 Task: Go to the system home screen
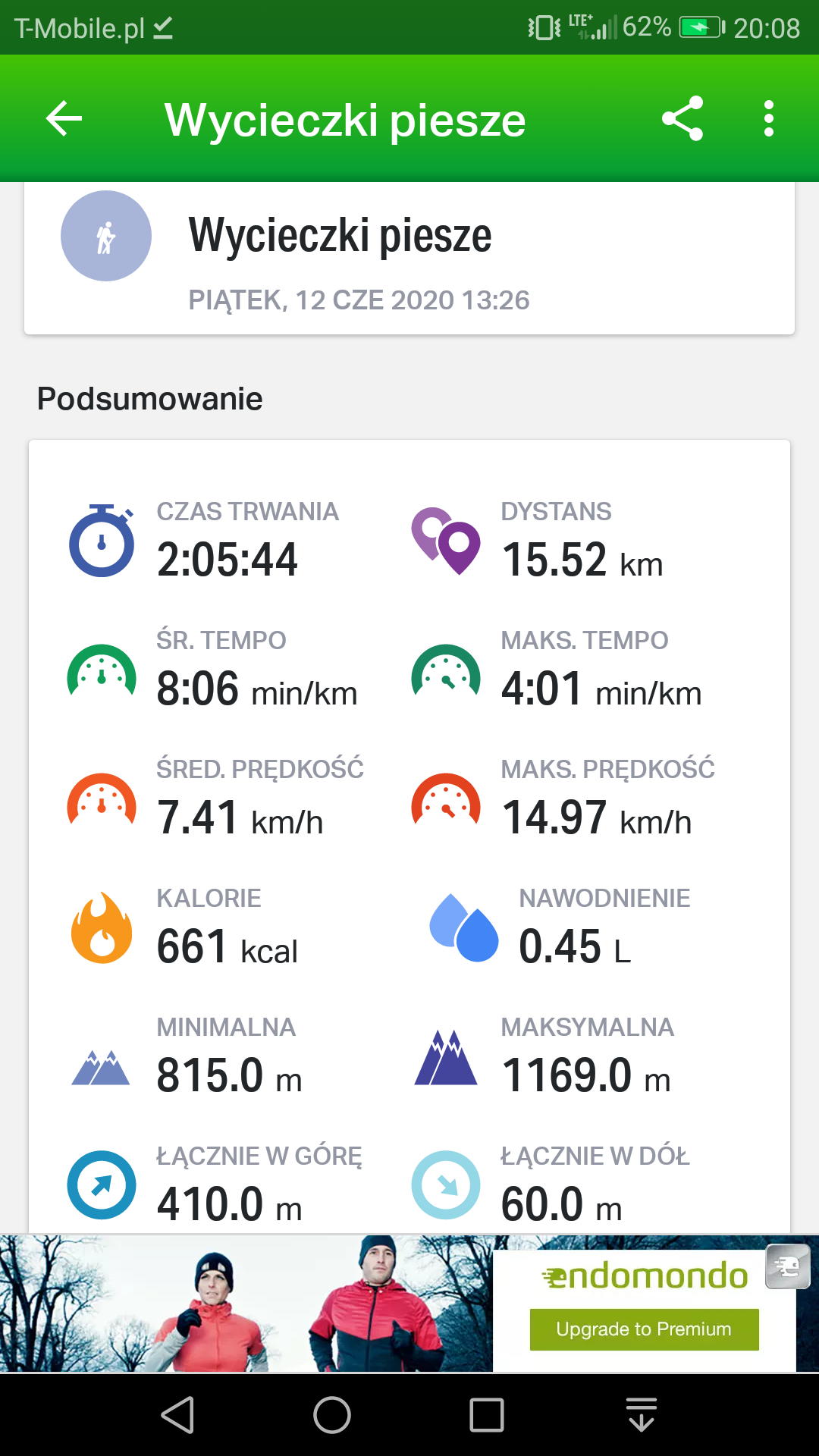[332, 1415]
